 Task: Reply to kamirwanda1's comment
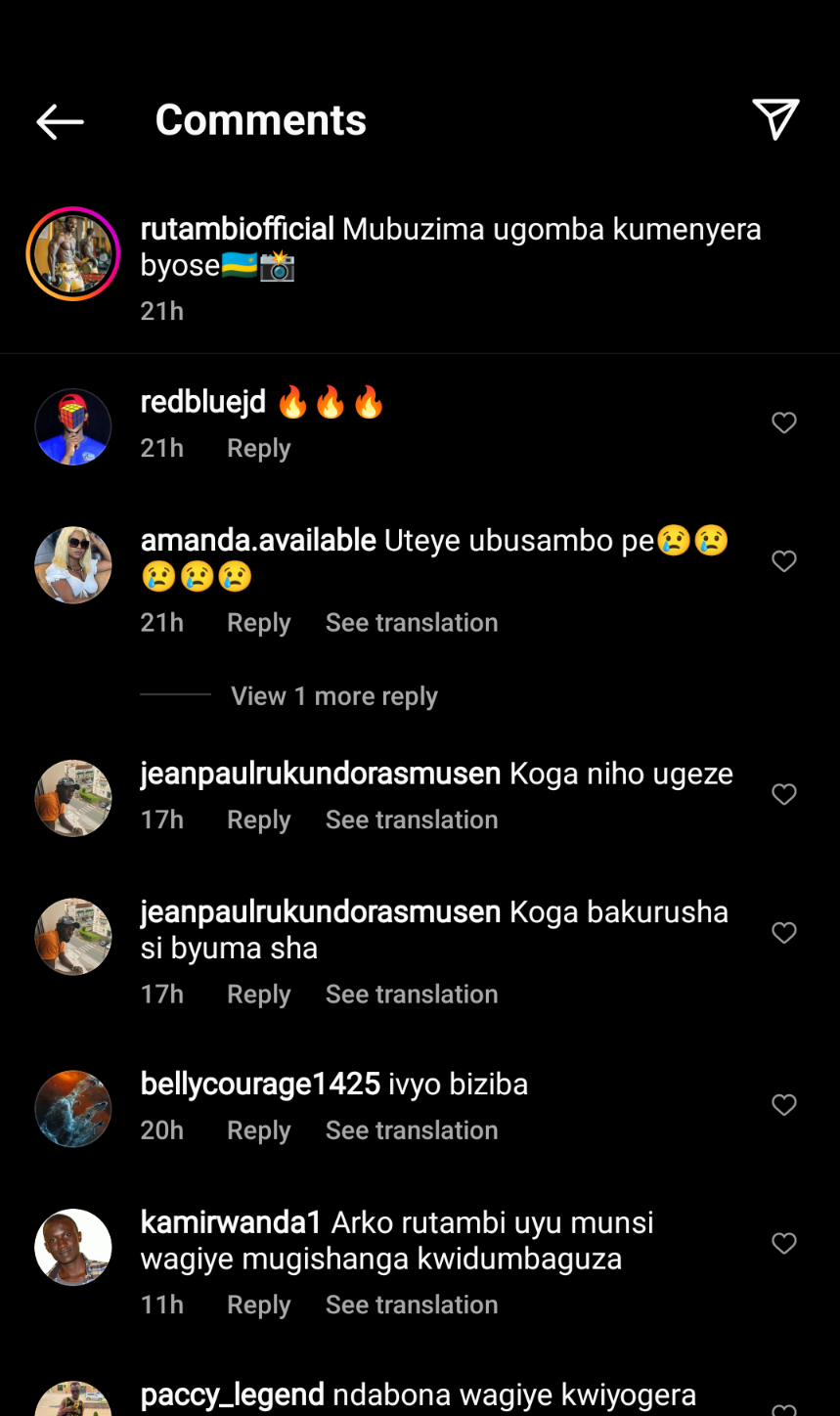pyautogui.click(x=258, y=1305)
